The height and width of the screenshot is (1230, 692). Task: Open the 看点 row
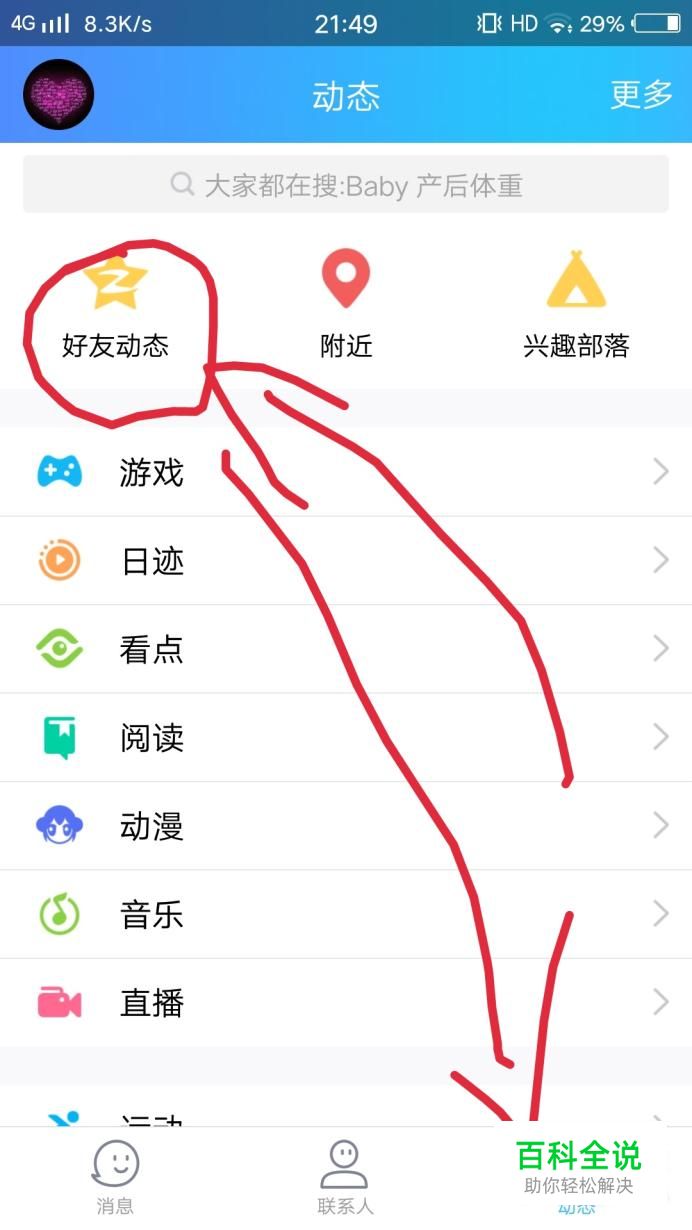point(346,649)
